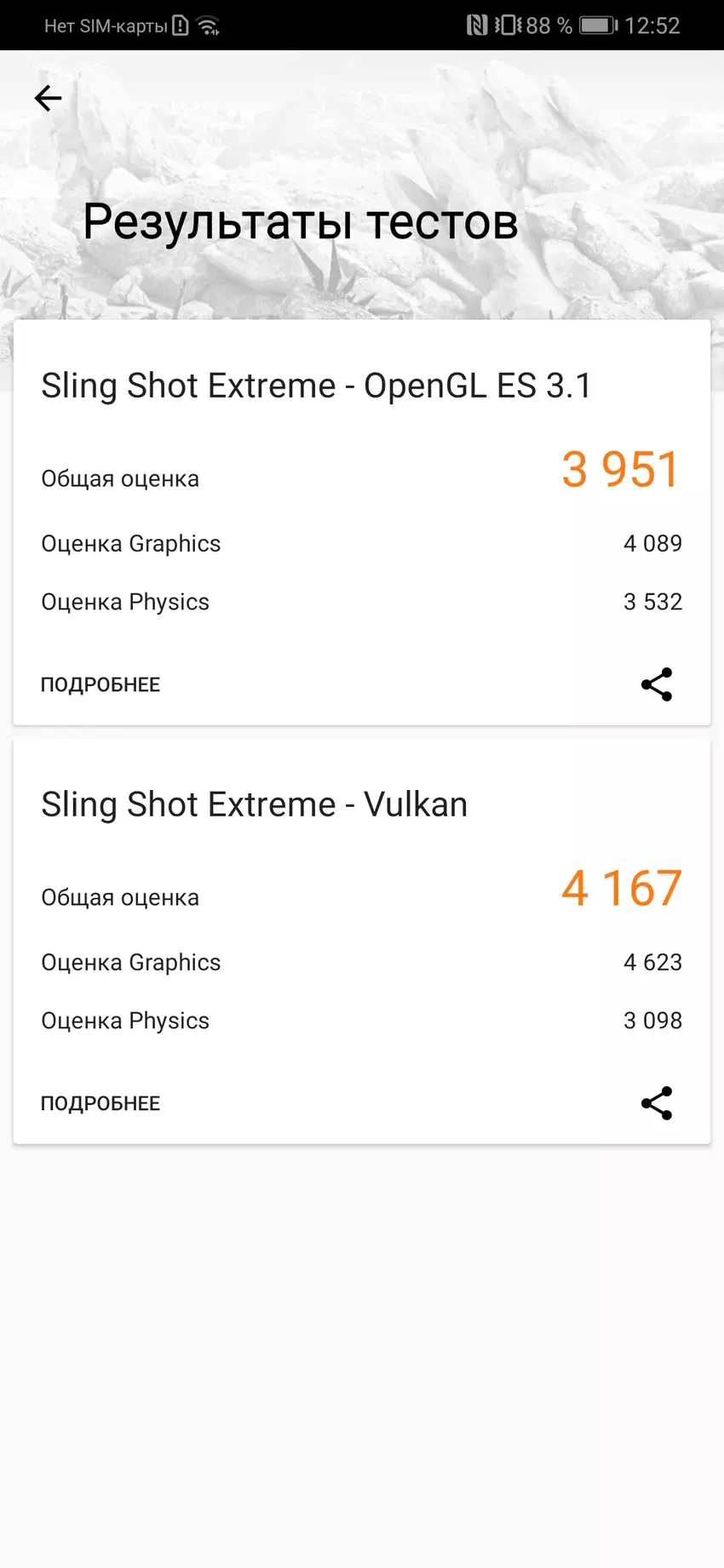Tap the overall score 3 951
This screenshot has height=1568, width=724.
click(620, 469)
